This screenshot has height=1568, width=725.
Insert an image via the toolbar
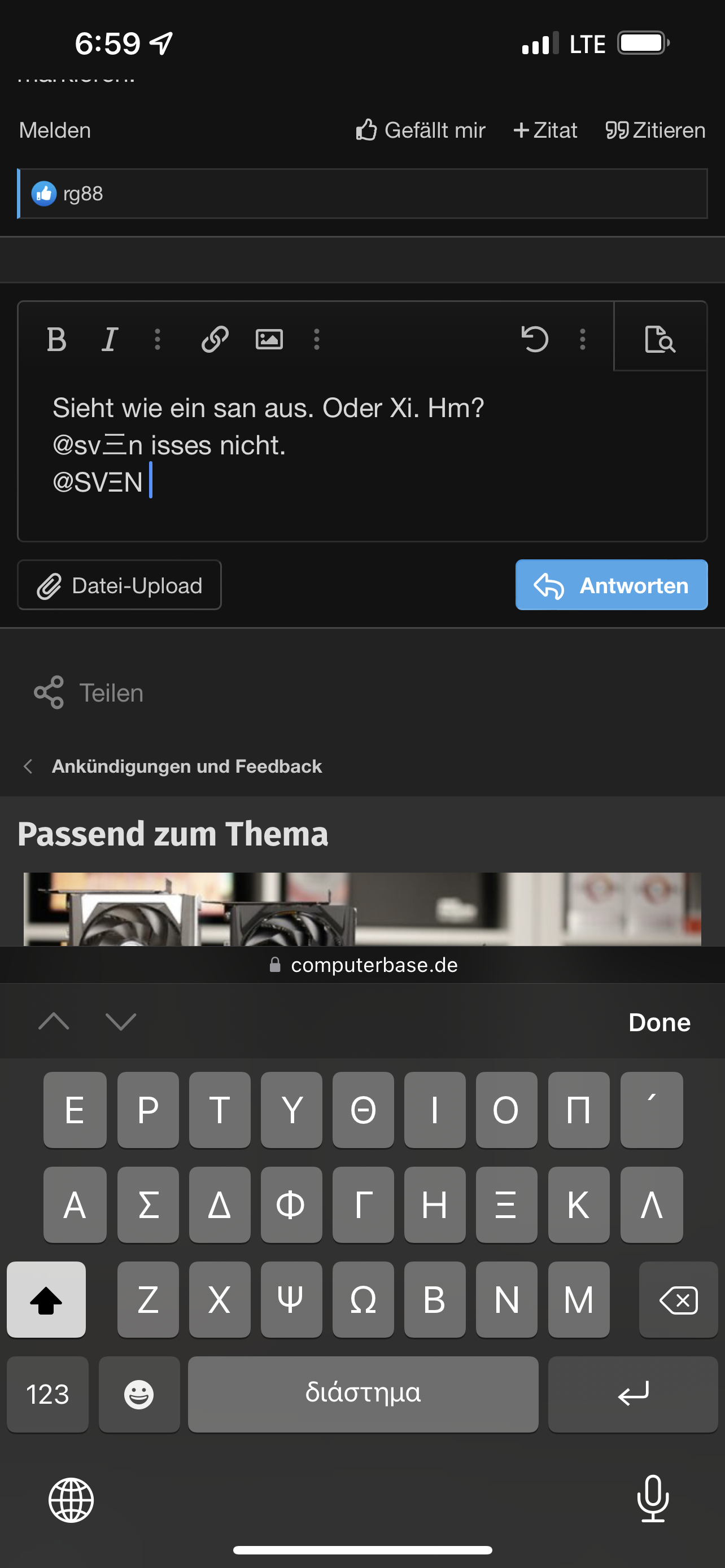269,339
